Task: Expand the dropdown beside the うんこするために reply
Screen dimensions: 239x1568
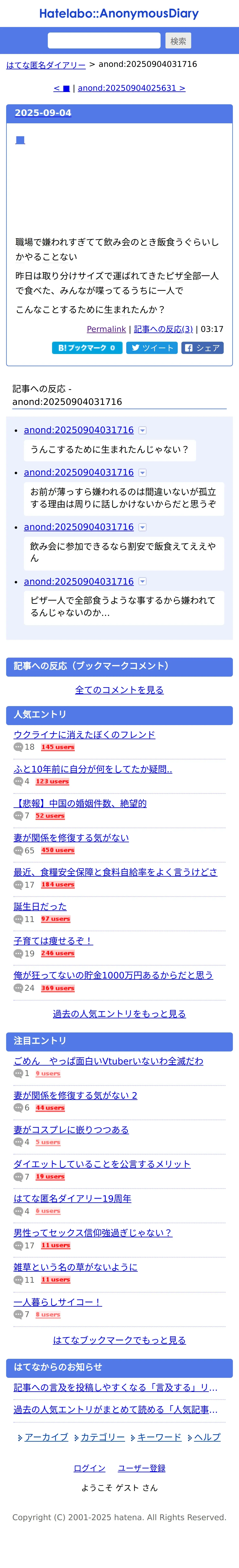Action: (142, 430)
